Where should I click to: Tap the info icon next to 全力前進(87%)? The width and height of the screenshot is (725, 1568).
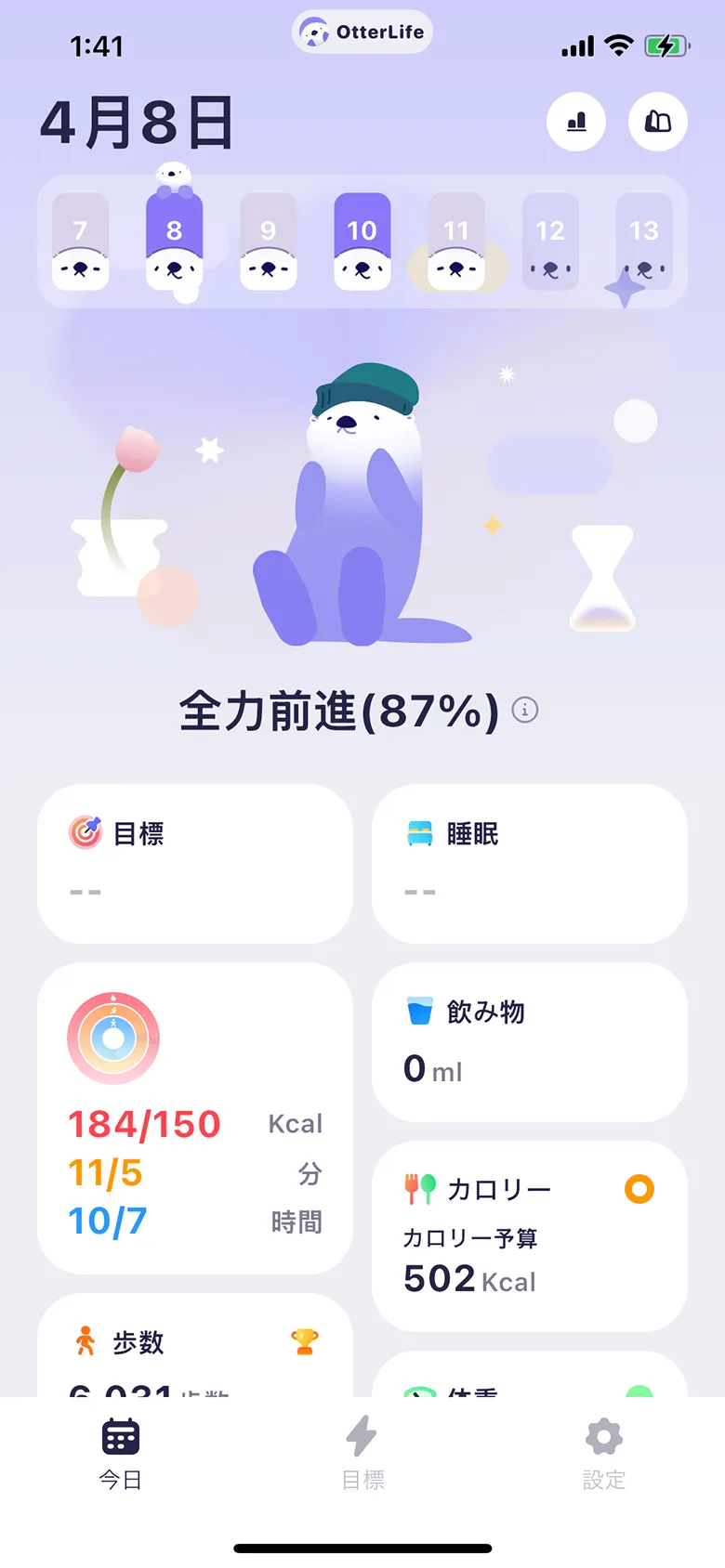pyautogui.click(x=527, y=710)
